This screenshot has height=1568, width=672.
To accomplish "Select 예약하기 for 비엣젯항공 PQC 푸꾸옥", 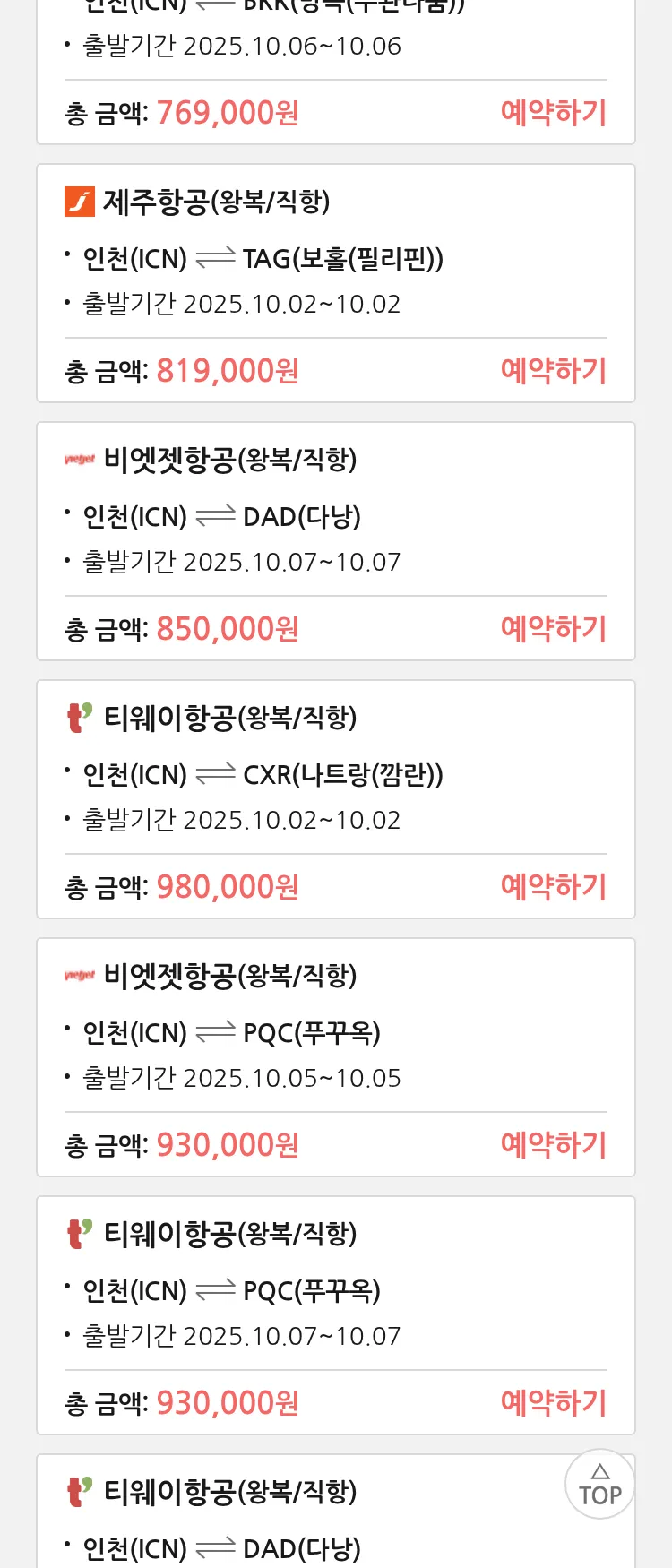I will (553, 1145).
